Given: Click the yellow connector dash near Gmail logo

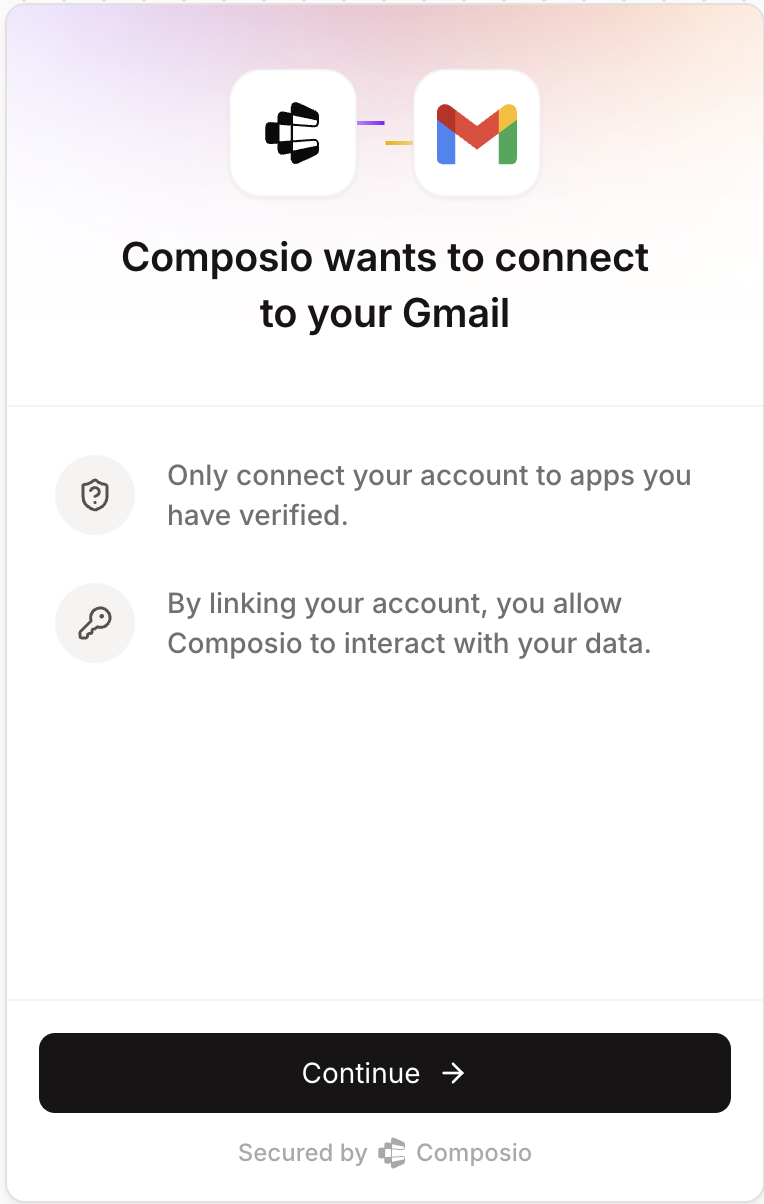Looking at the screenshot, I should (x=399, y=143).
